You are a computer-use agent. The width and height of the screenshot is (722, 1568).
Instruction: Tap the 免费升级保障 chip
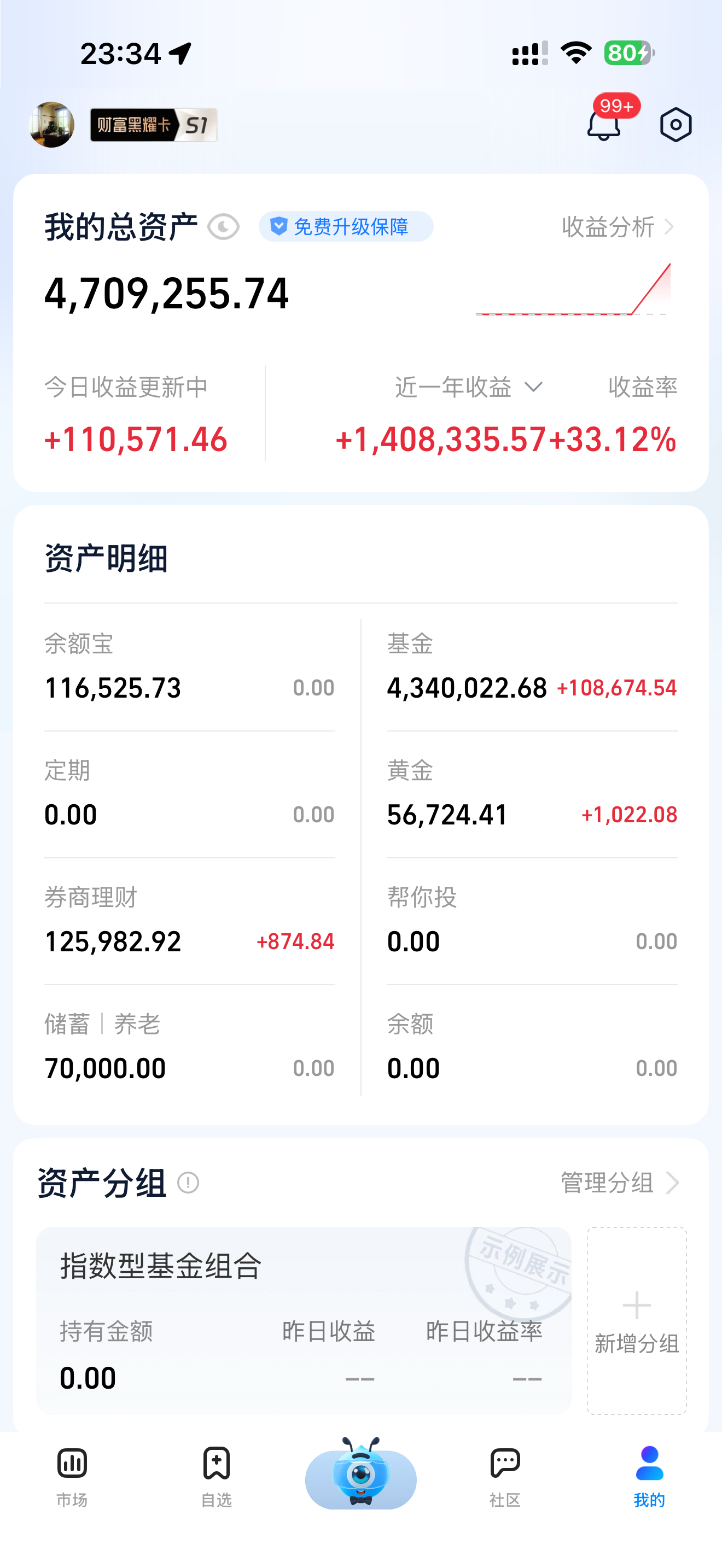click(346, 227)
